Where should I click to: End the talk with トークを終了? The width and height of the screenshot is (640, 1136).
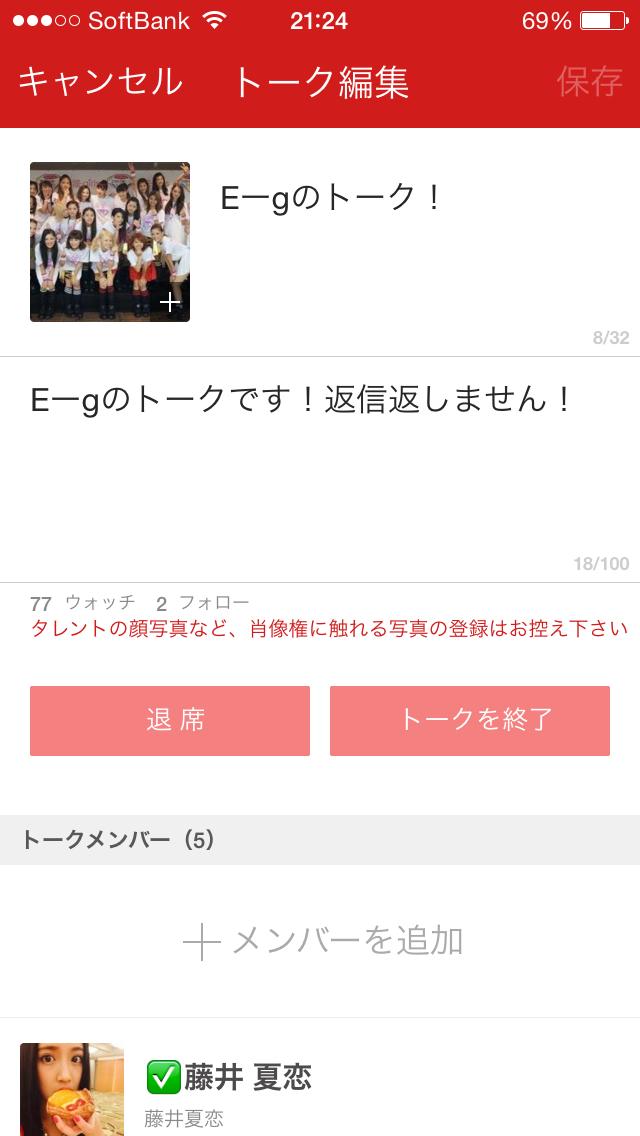470,720
